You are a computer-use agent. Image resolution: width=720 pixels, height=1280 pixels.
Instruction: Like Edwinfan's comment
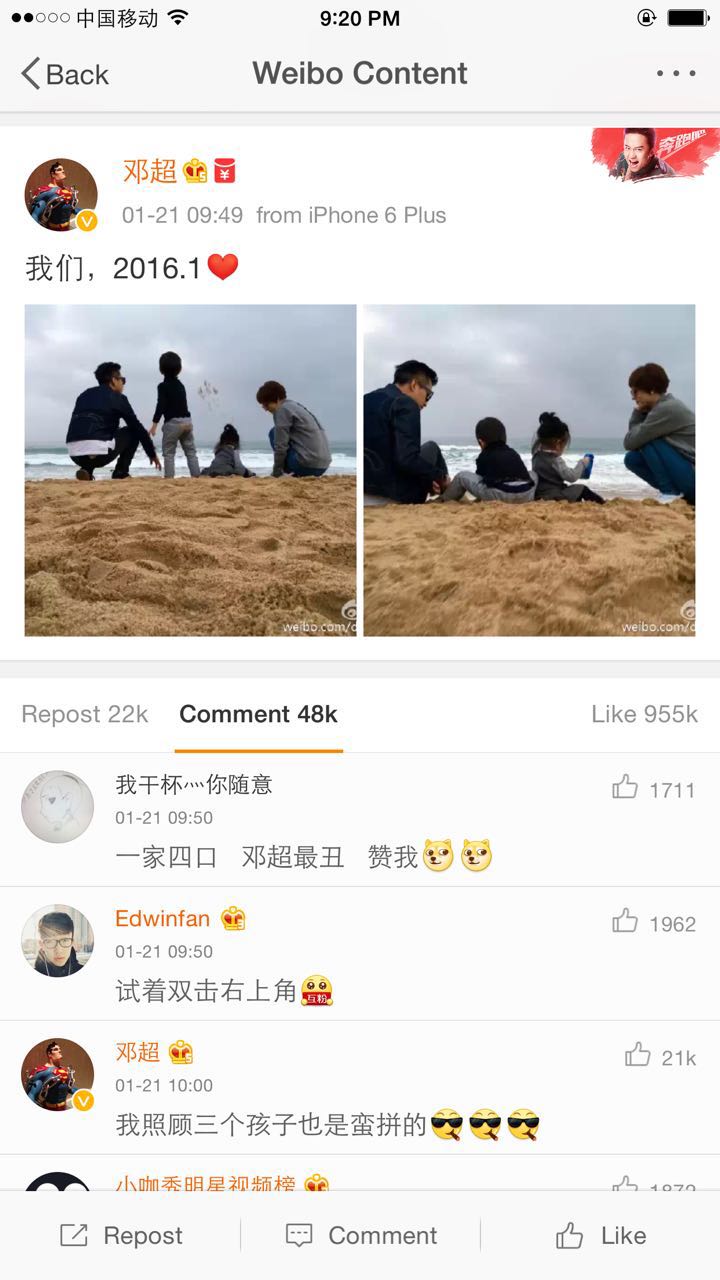pyautogui.click(x=626, y=922)
